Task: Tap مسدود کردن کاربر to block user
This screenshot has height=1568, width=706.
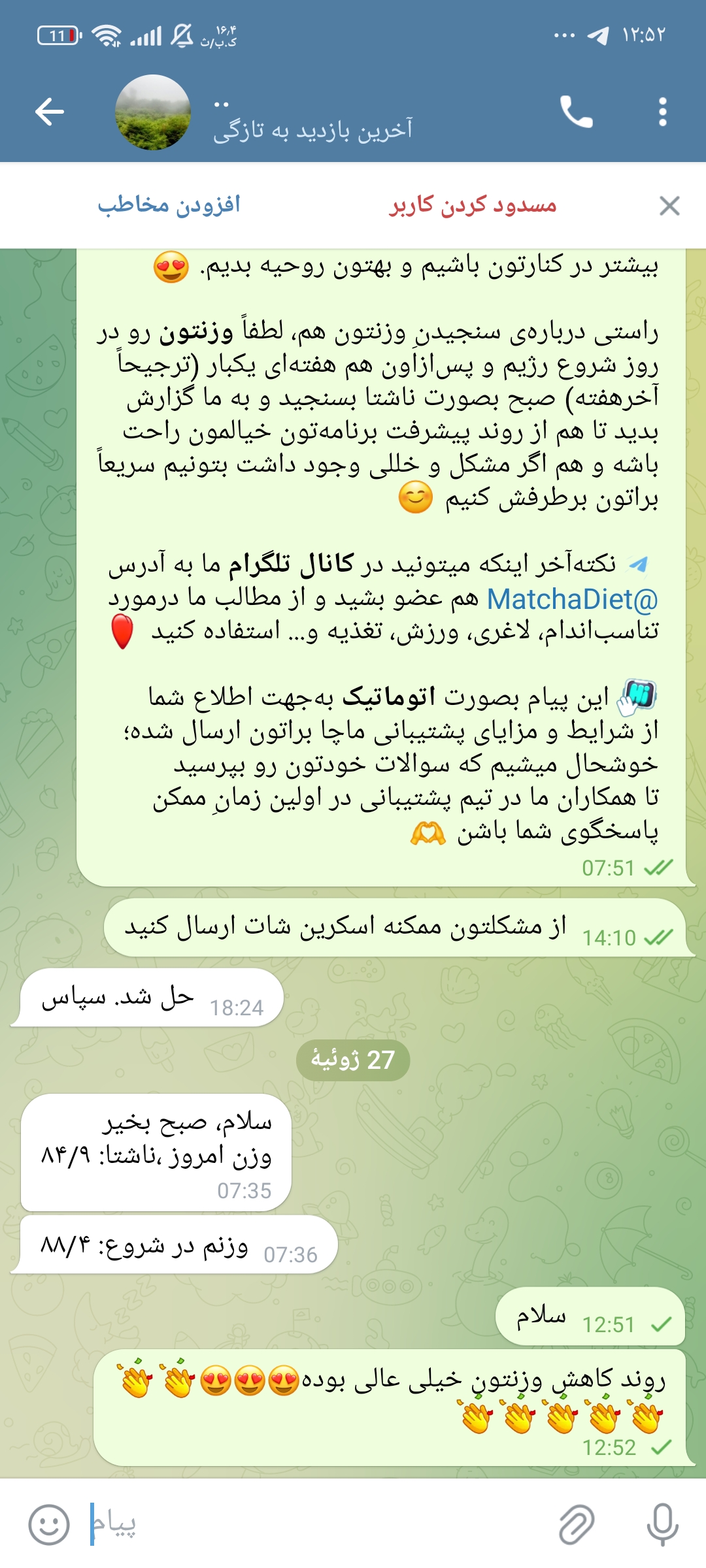Action: [x=473, y=205]
